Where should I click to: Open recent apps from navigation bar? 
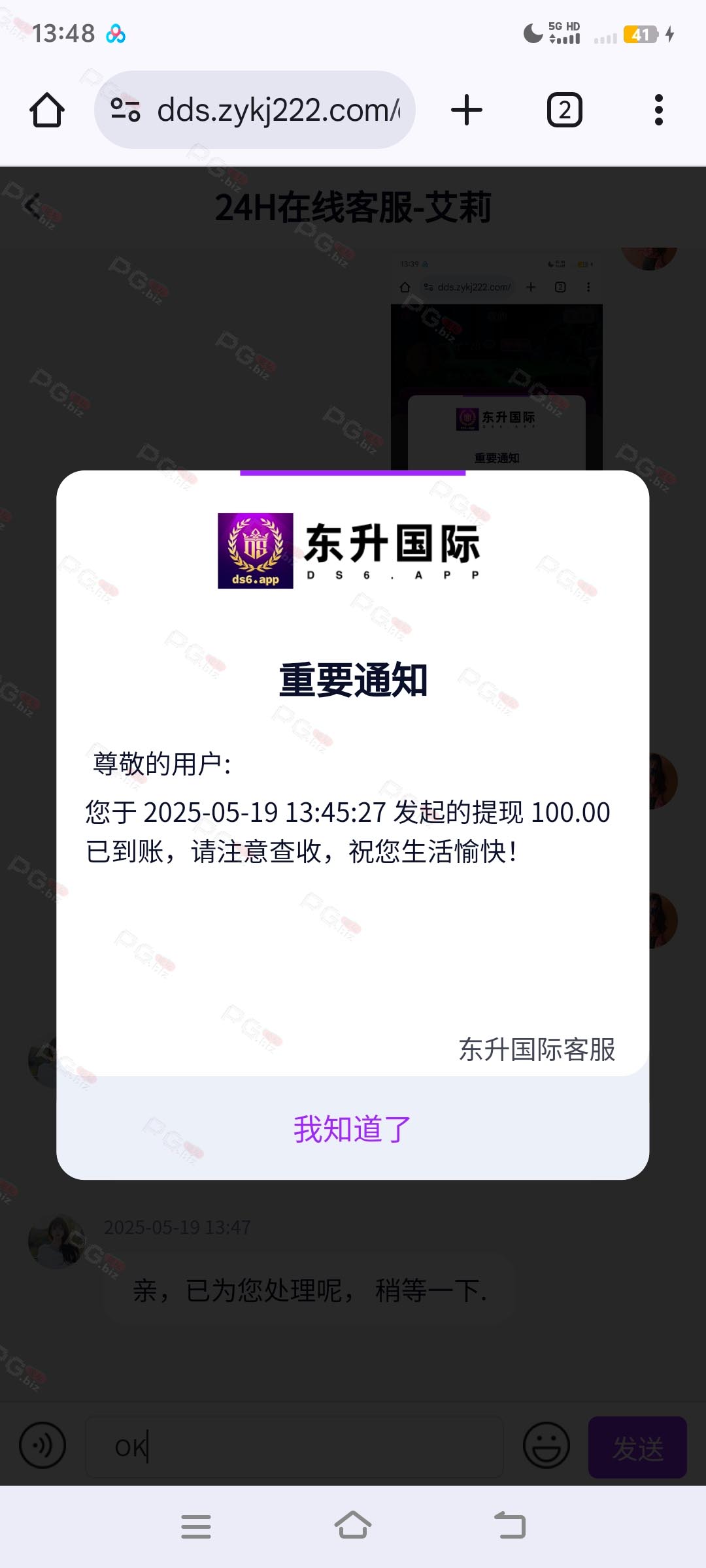click(x=196, y=1526)
